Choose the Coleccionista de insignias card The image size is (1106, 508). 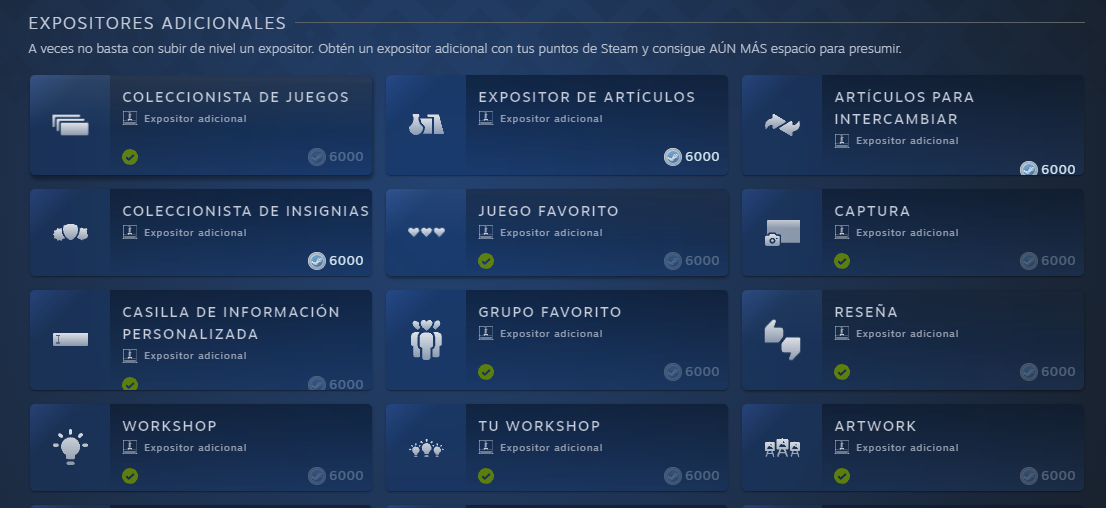[201, 233]
